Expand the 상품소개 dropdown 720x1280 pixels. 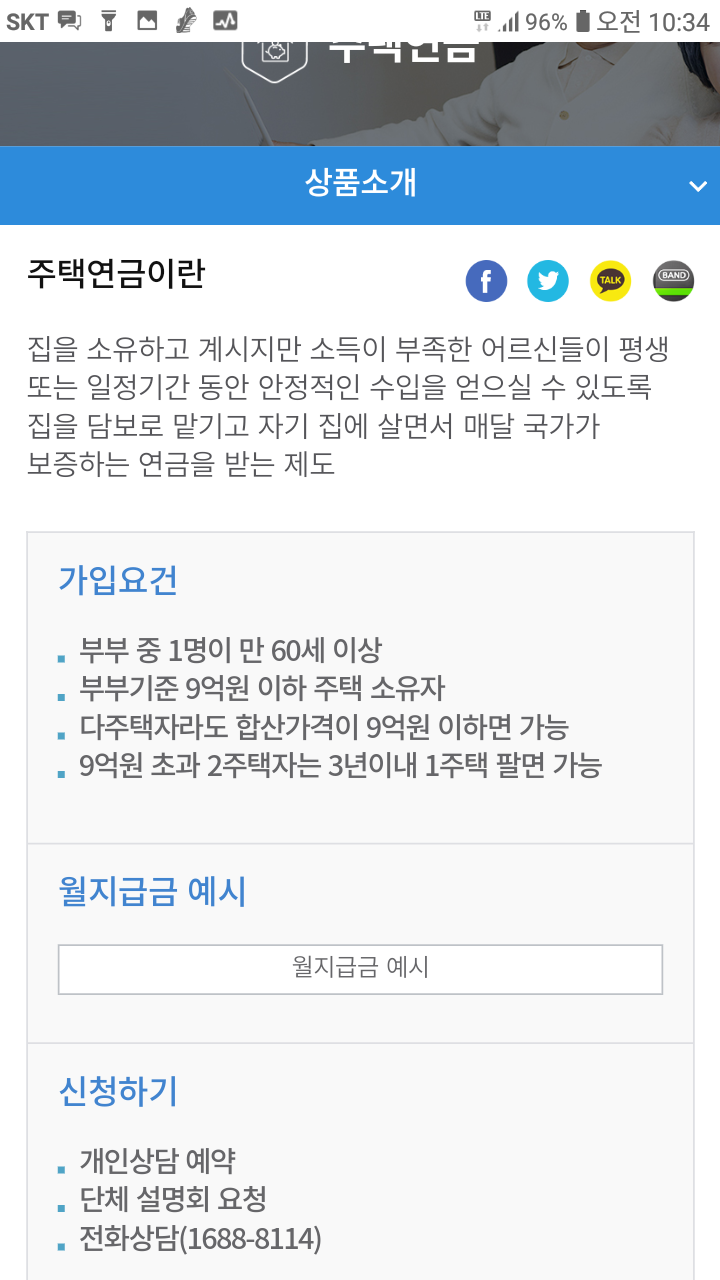[697, 186]
